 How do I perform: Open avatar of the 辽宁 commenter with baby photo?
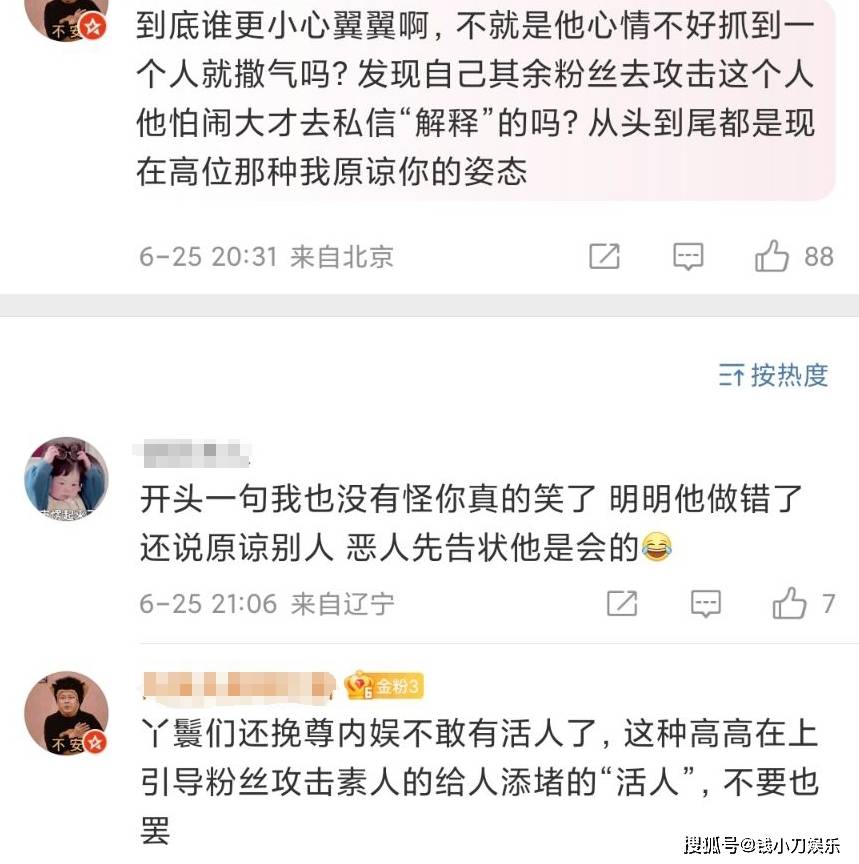click(x=66, y=479)
